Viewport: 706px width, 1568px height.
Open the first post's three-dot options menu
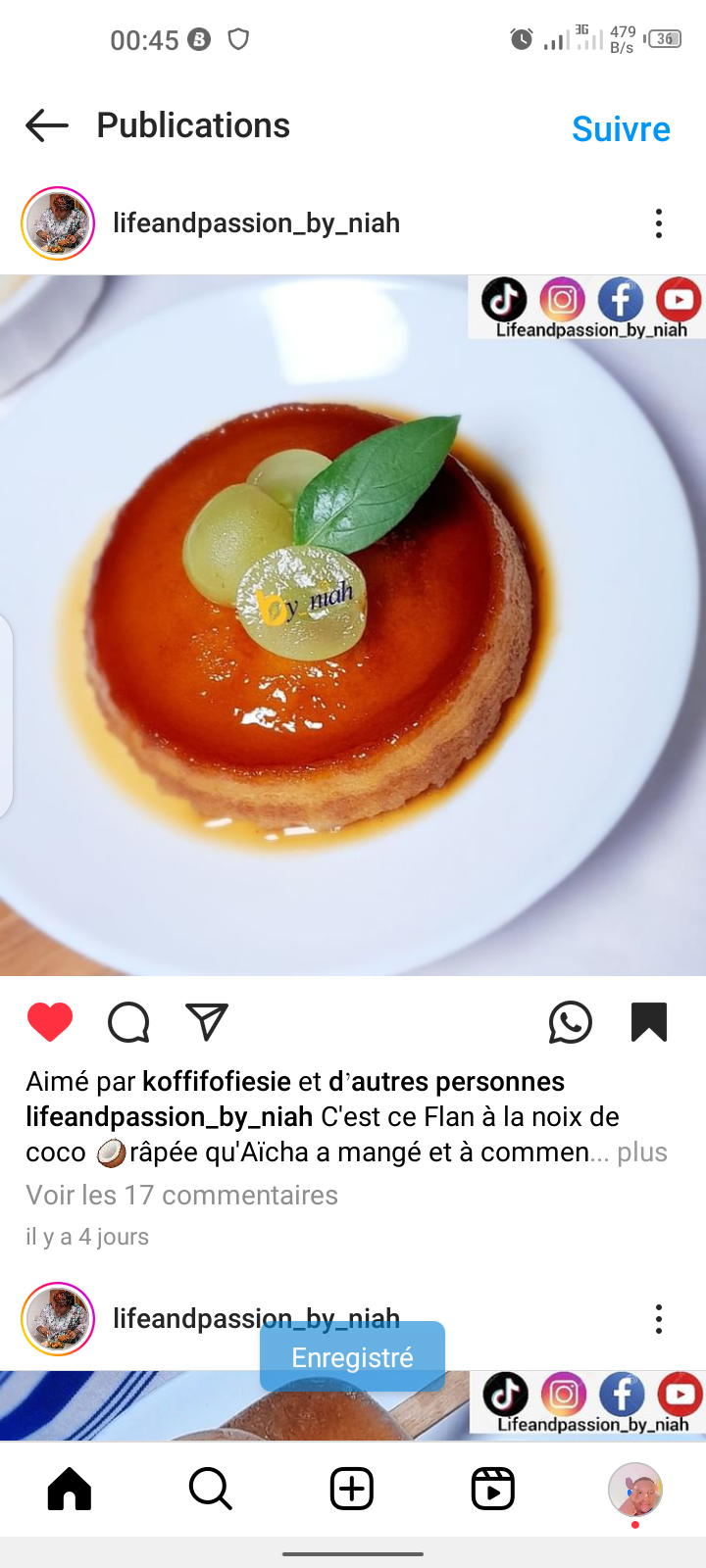click(x=659, y=223)
